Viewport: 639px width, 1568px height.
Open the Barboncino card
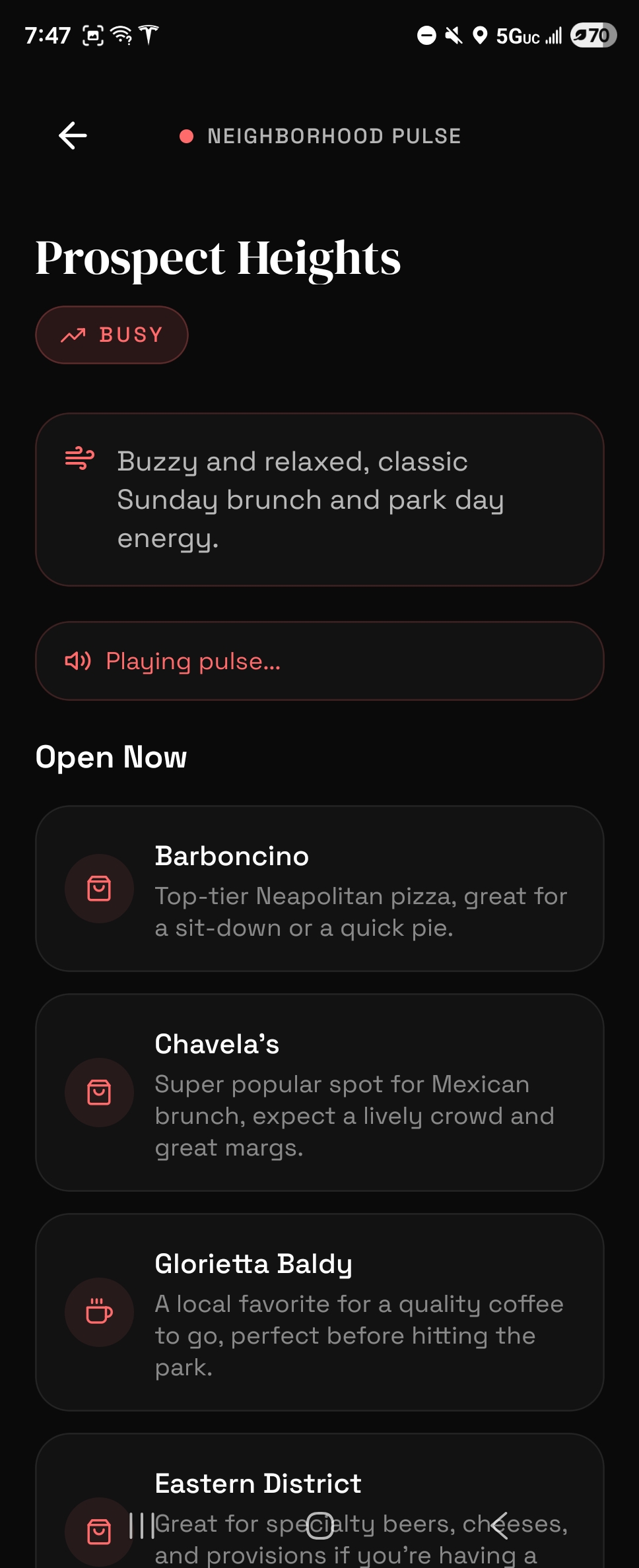[319, 888]
